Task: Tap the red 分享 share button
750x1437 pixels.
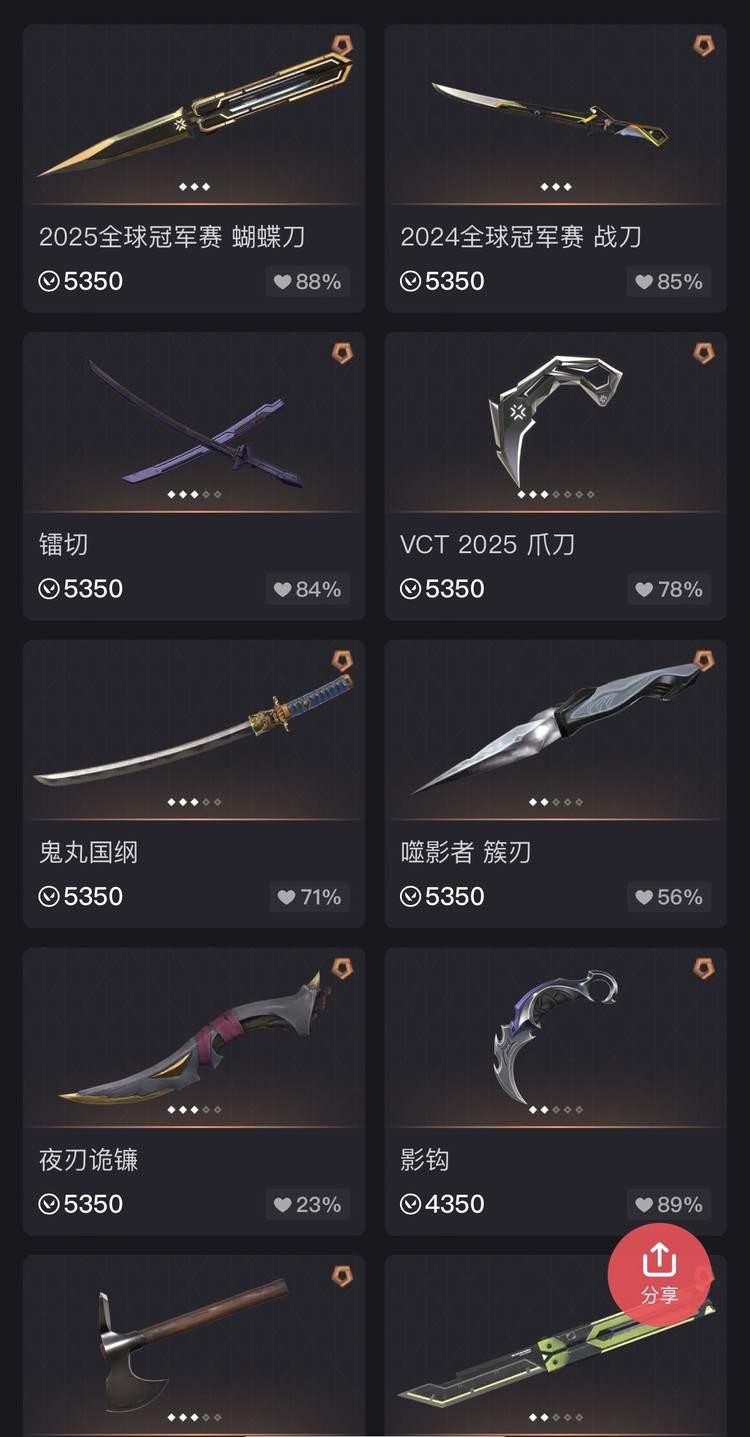Action: click(659, 1273)
